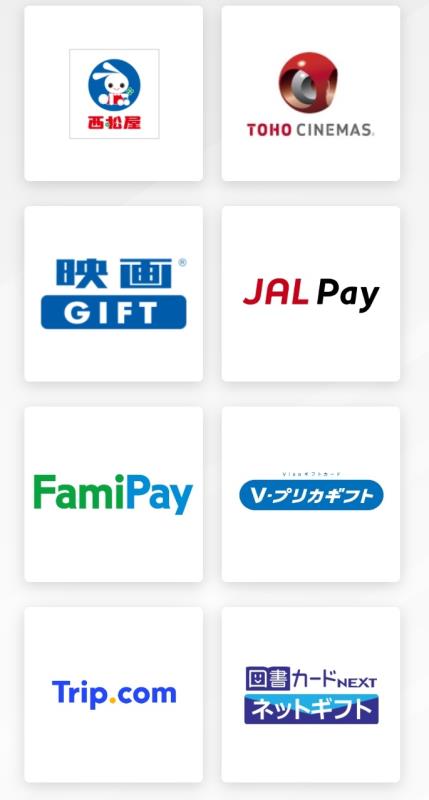Tap the V-プリカギフト tile
The image size is (429, 800).
point(311,494)
